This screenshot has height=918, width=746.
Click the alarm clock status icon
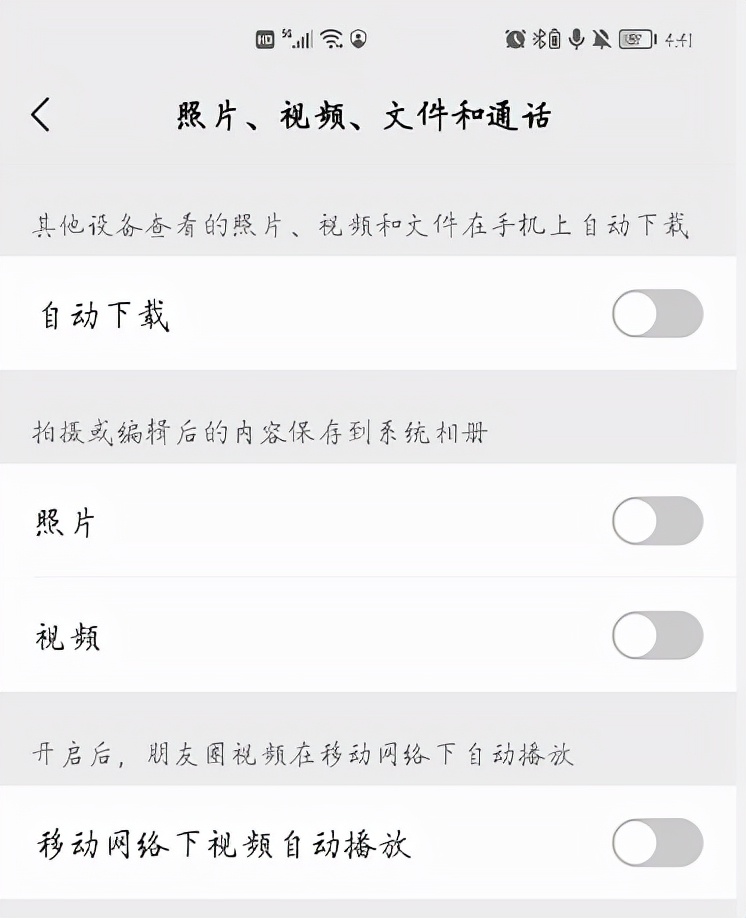[514, 36]
